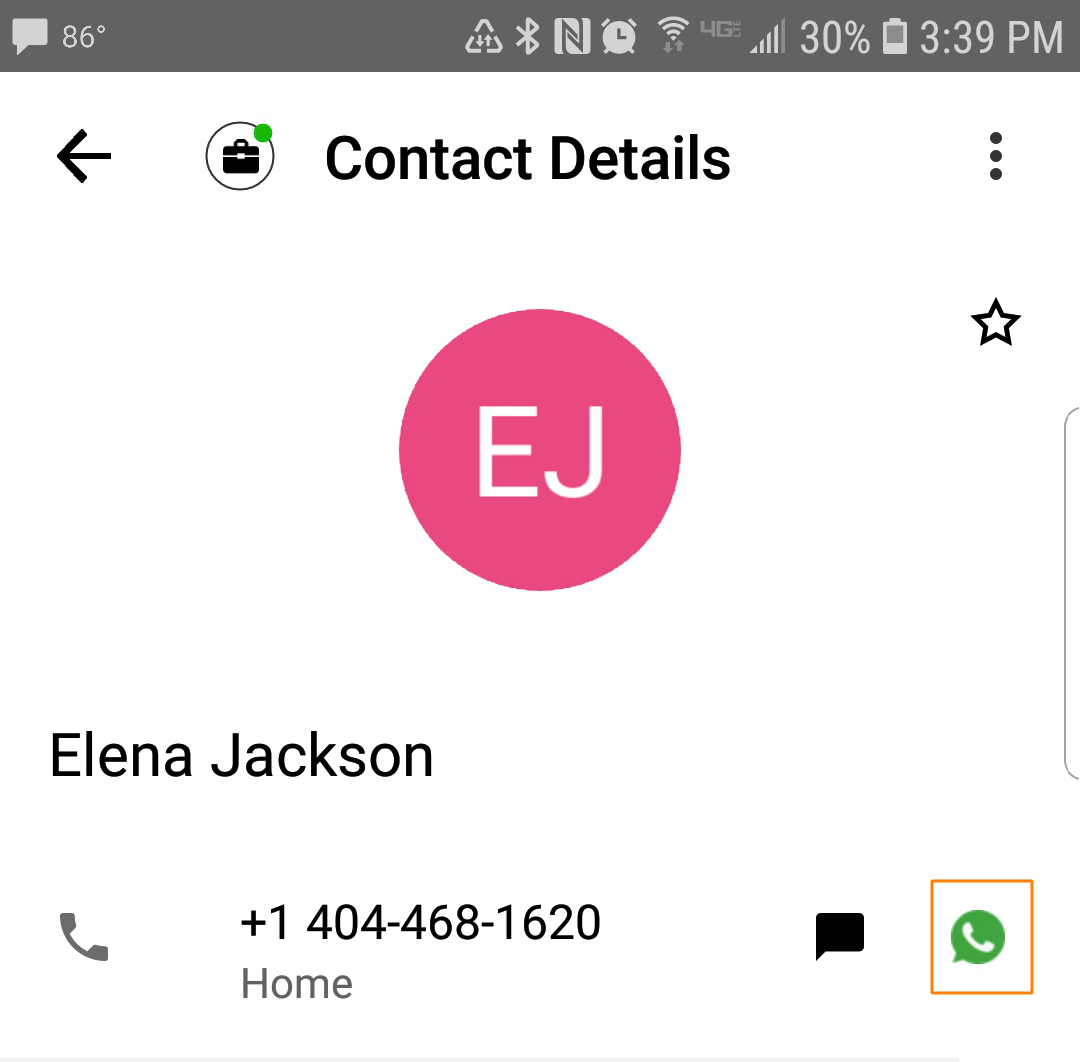This screenshot has height=1062, width=1080.
Task: Open the three-dot overflow menu
Action: point(994,157)
